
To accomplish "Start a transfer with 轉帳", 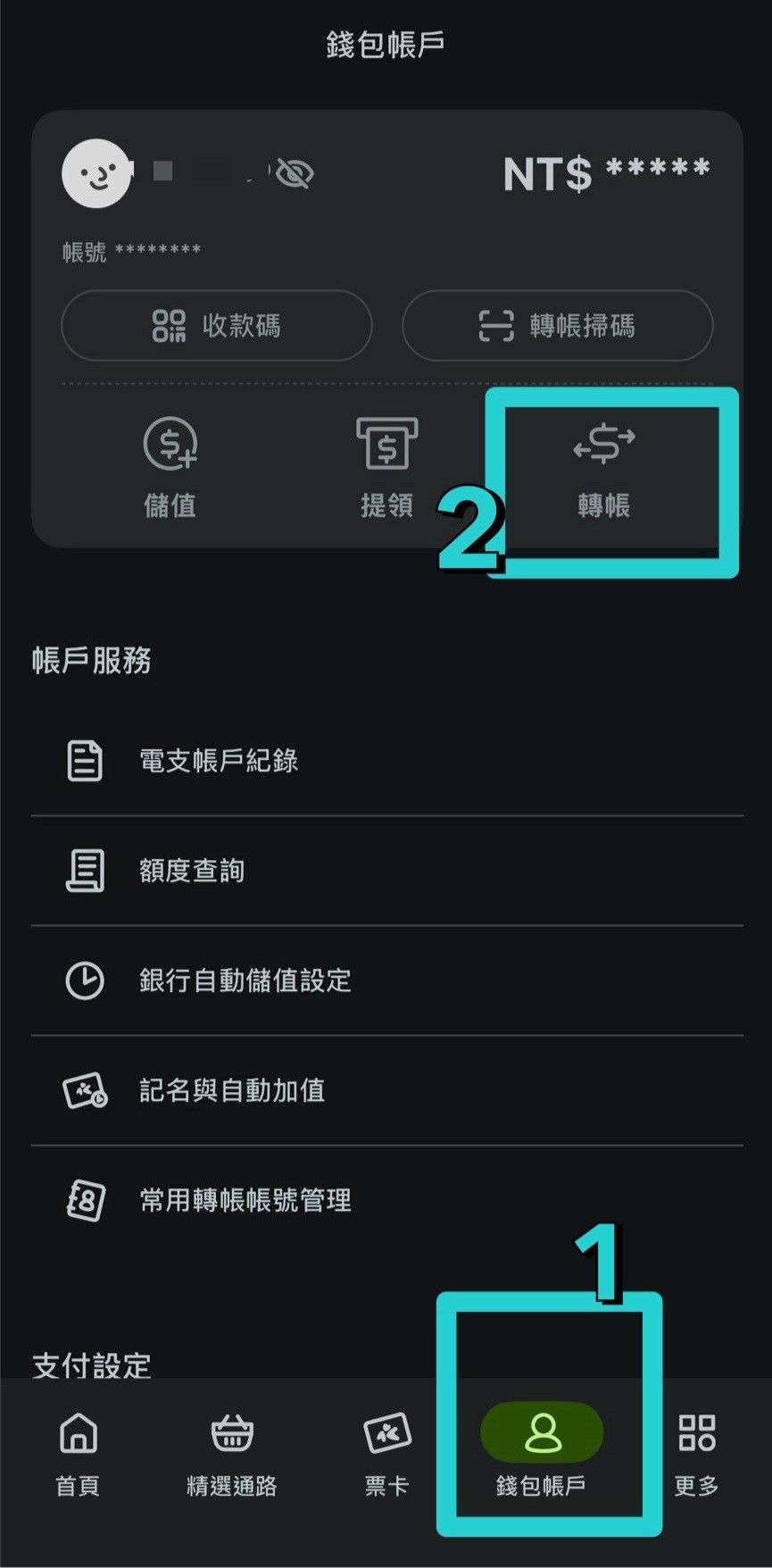I will pos(604,467).
